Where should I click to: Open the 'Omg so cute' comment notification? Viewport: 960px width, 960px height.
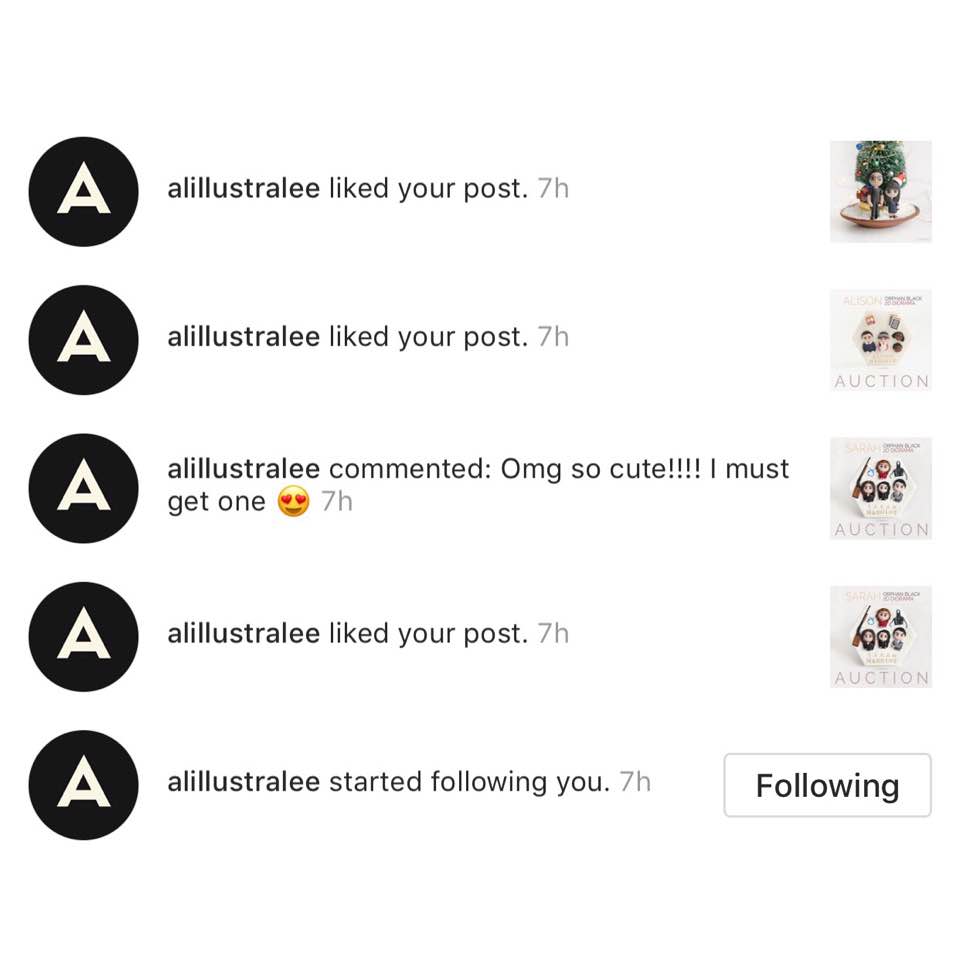coord(478,485)
